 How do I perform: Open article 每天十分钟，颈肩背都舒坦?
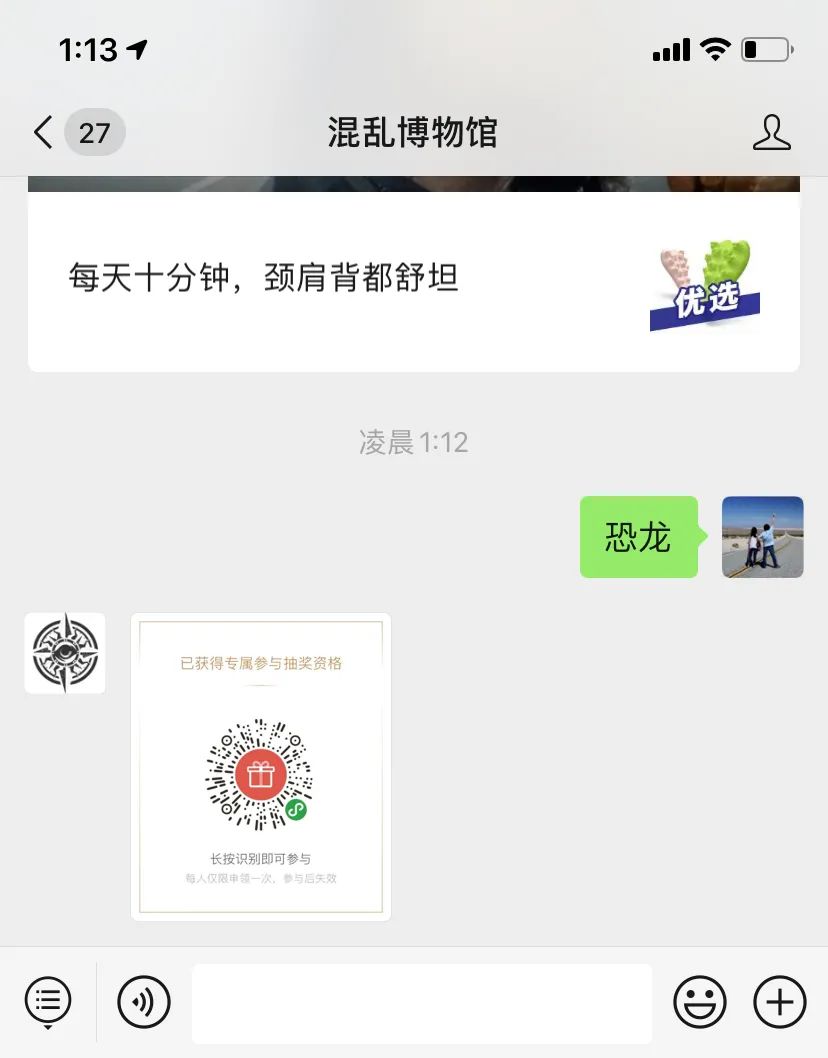[414, 282]
